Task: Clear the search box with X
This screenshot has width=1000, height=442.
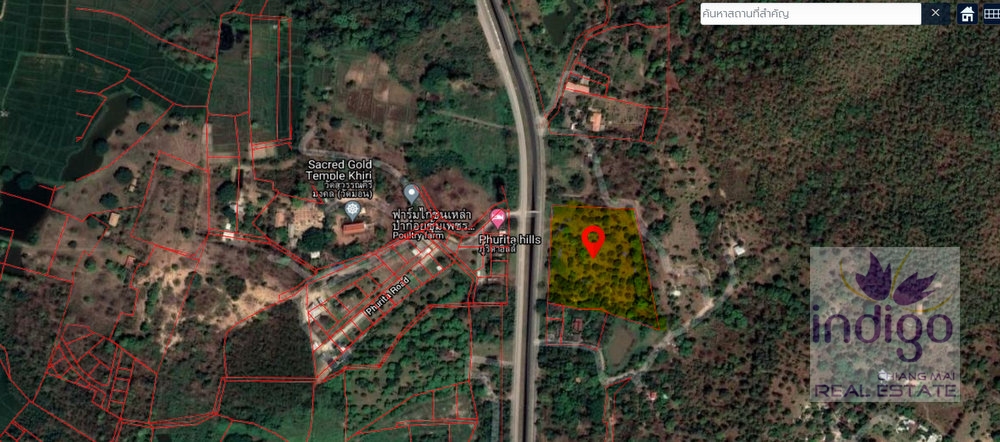Action: (x=935, y=13)
